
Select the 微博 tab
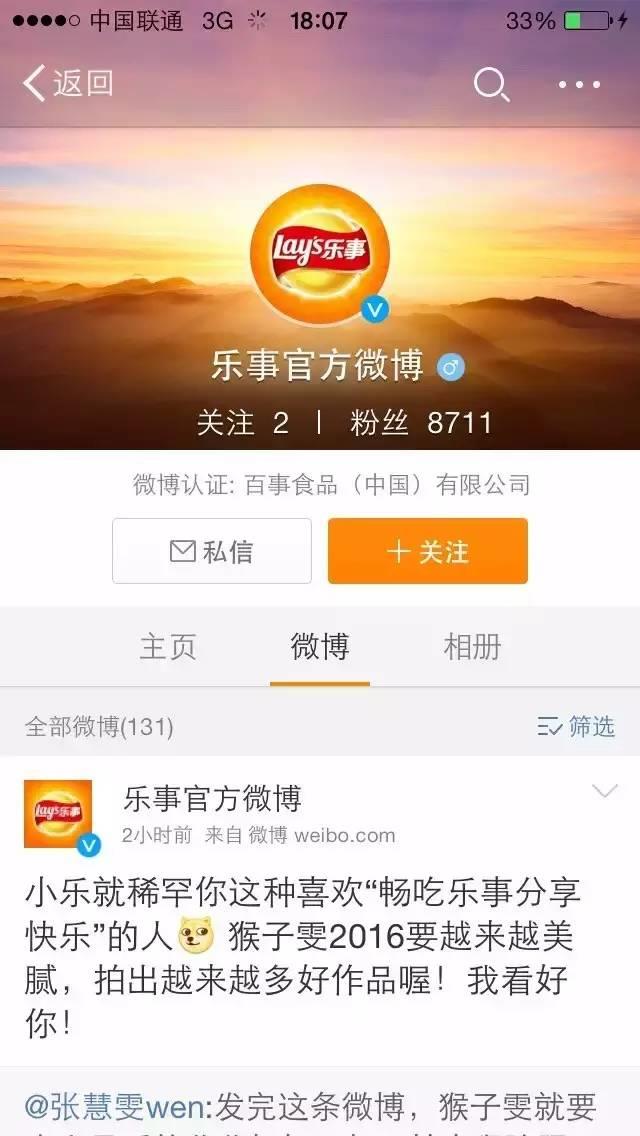tap(320, 647)
